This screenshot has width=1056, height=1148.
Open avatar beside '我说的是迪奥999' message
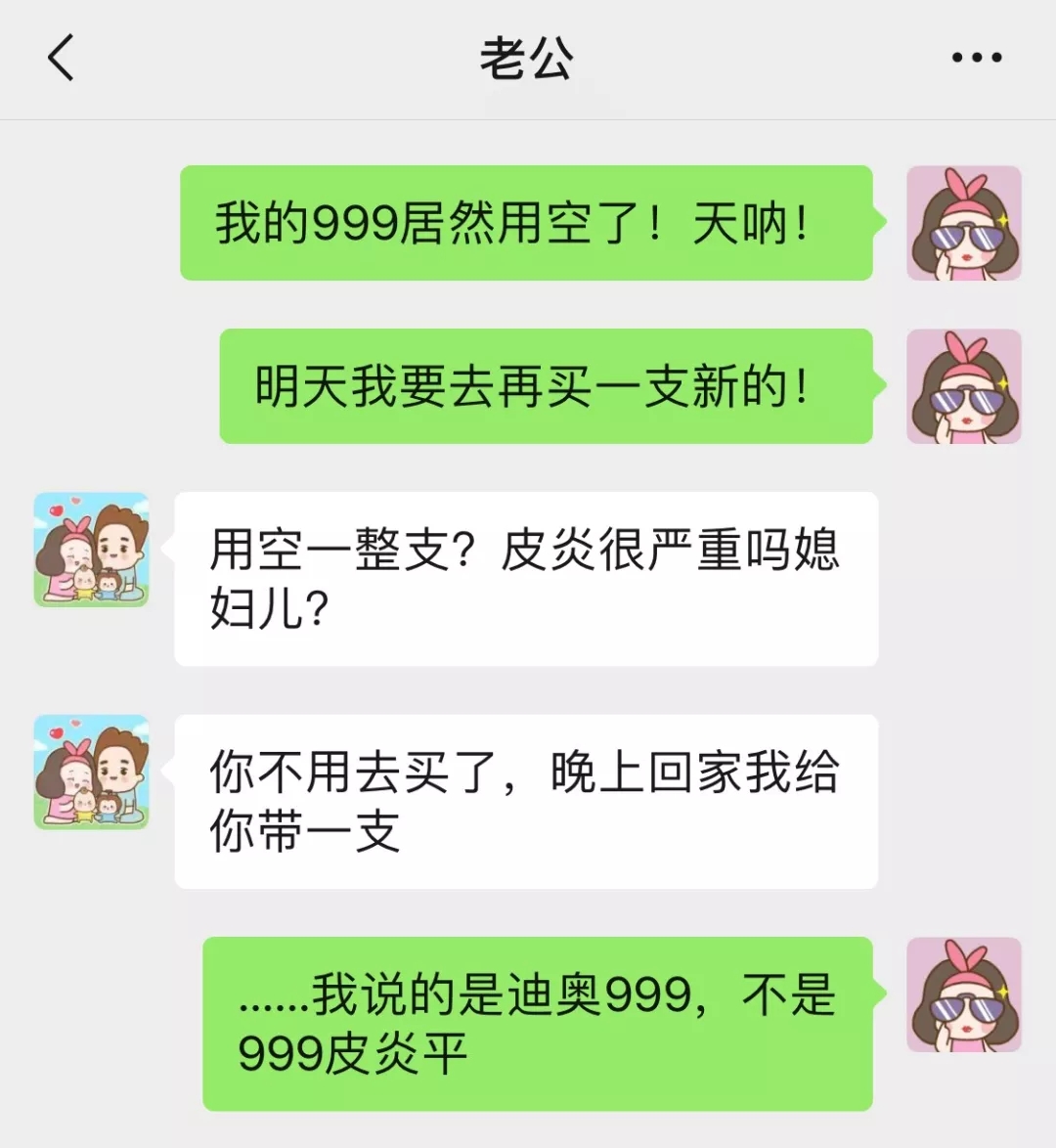(963, 994)
